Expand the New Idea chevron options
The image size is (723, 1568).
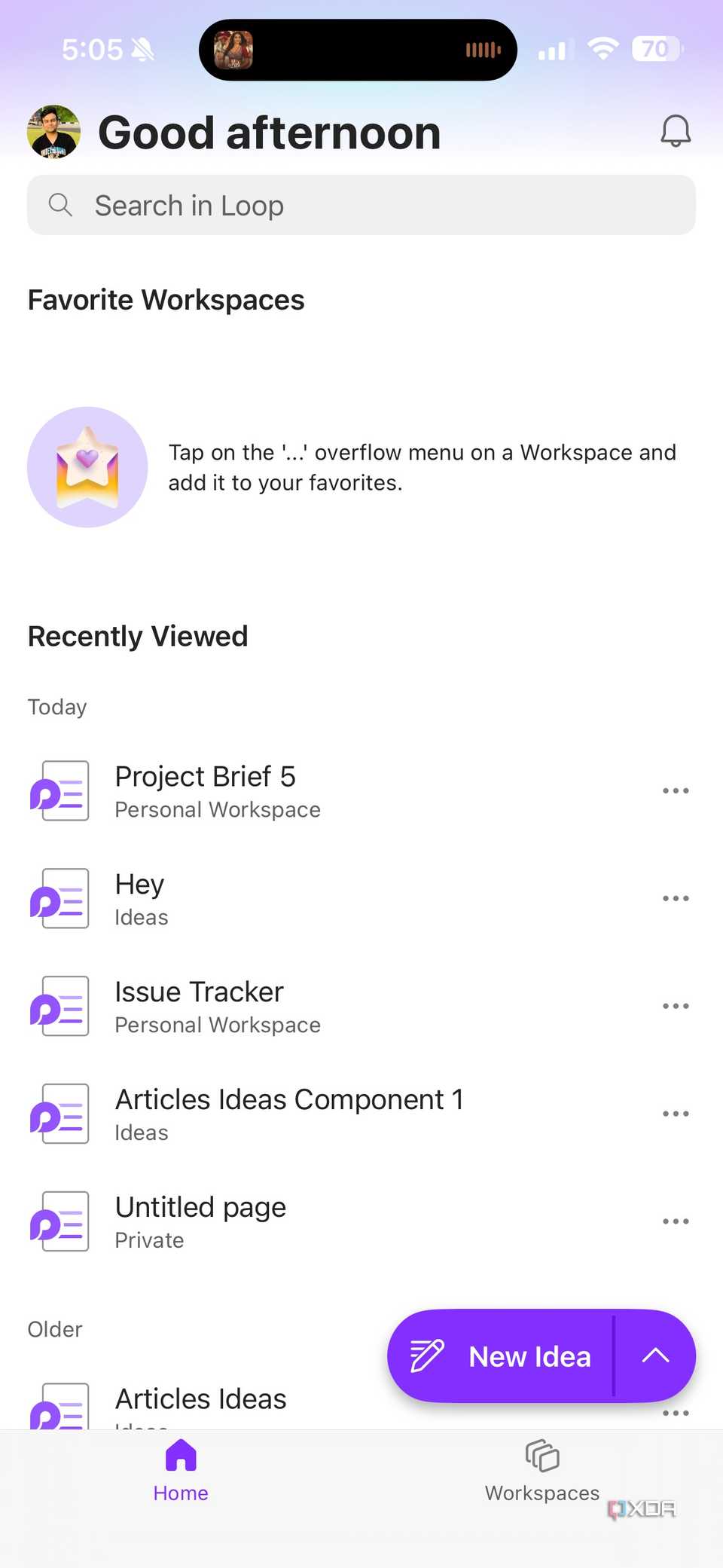coord(656,1356)
